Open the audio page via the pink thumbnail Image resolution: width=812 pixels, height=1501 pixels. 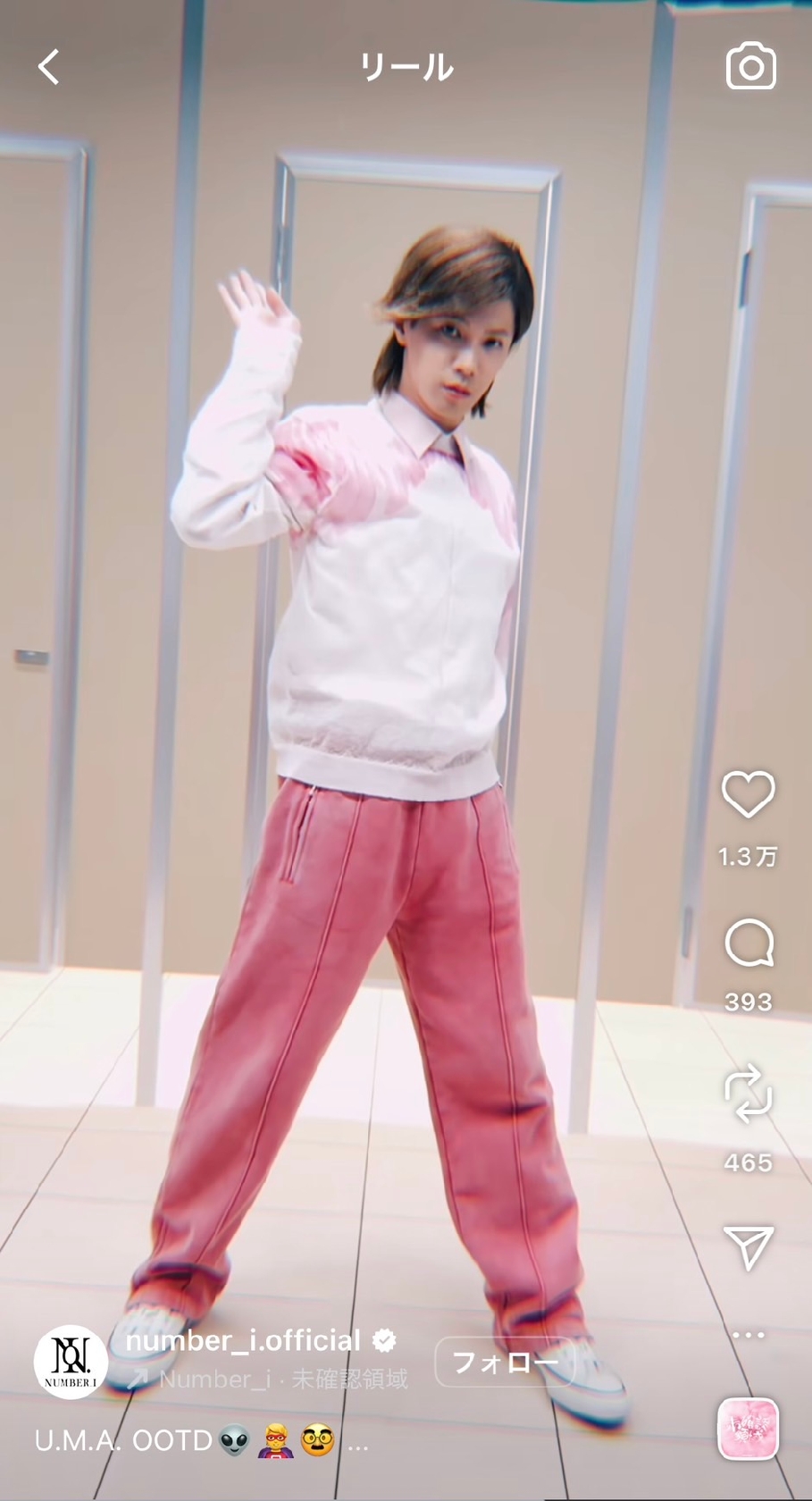click(748, 1429)
